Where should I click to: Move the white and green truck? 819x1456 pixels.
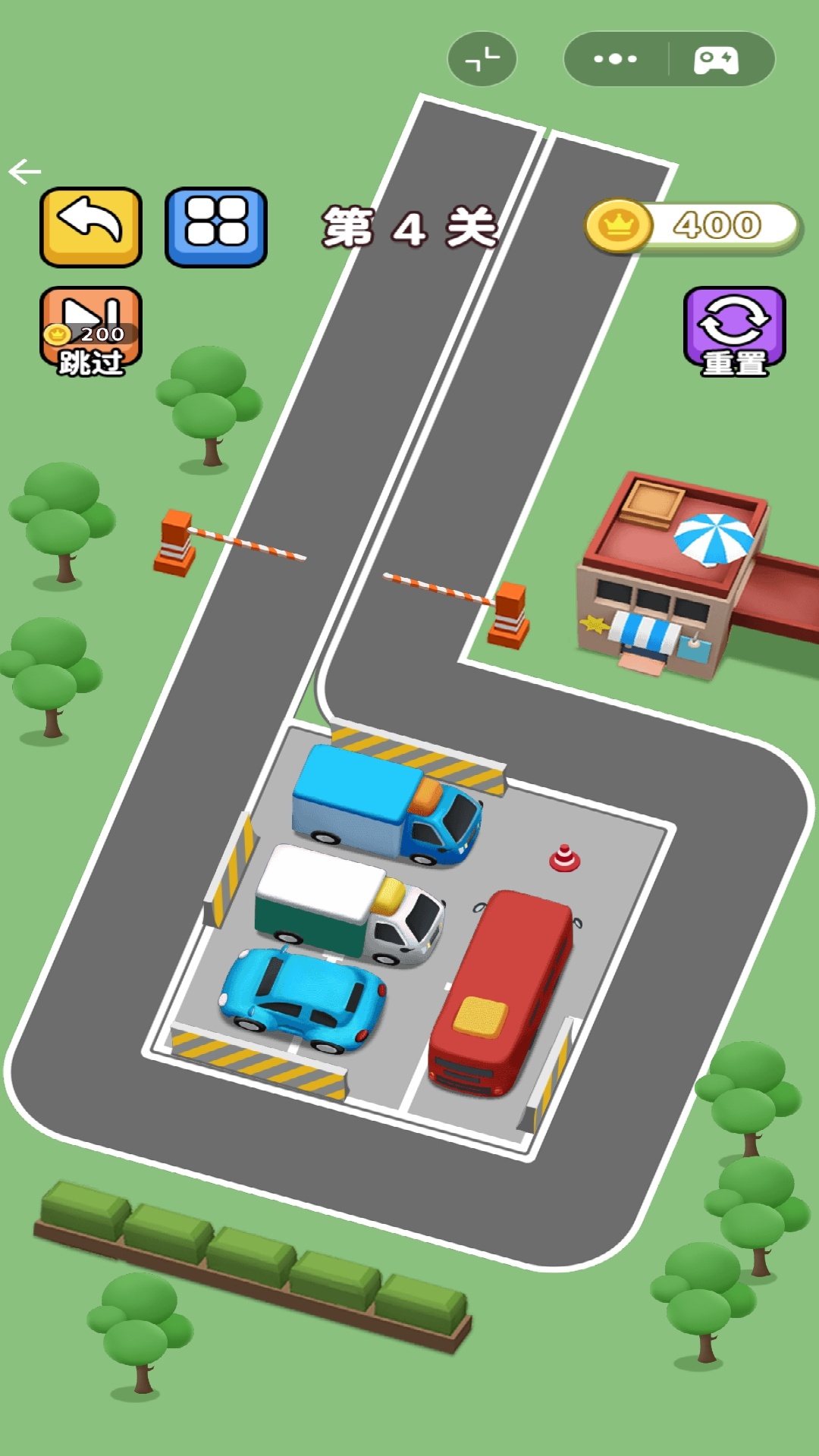click(350, 905)
